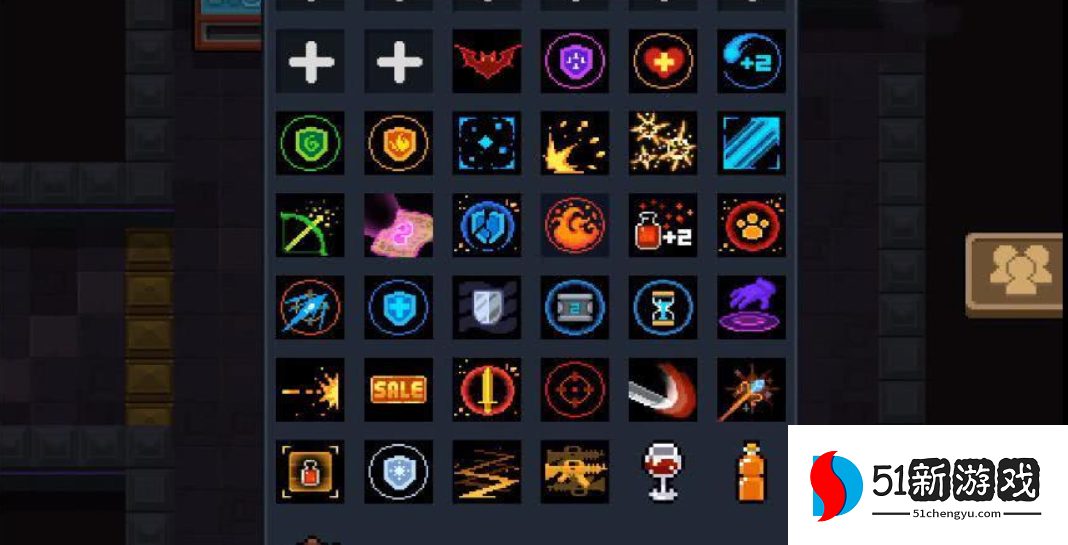Tap the magic staff buff icon
The image size is (1068, 545).
tap(751, 389)
